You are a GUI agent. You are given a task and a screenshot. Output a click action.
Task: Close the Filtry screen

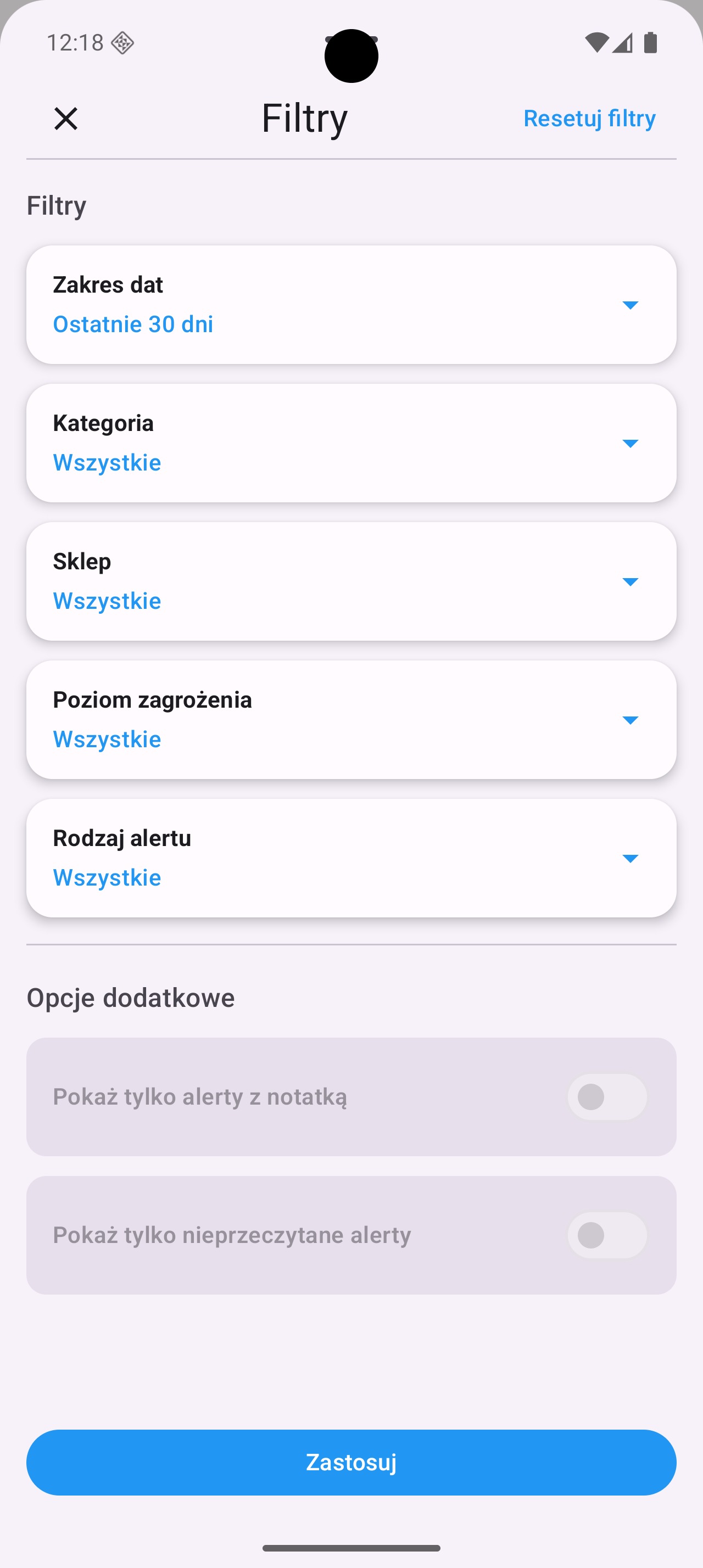click(66, 118)
